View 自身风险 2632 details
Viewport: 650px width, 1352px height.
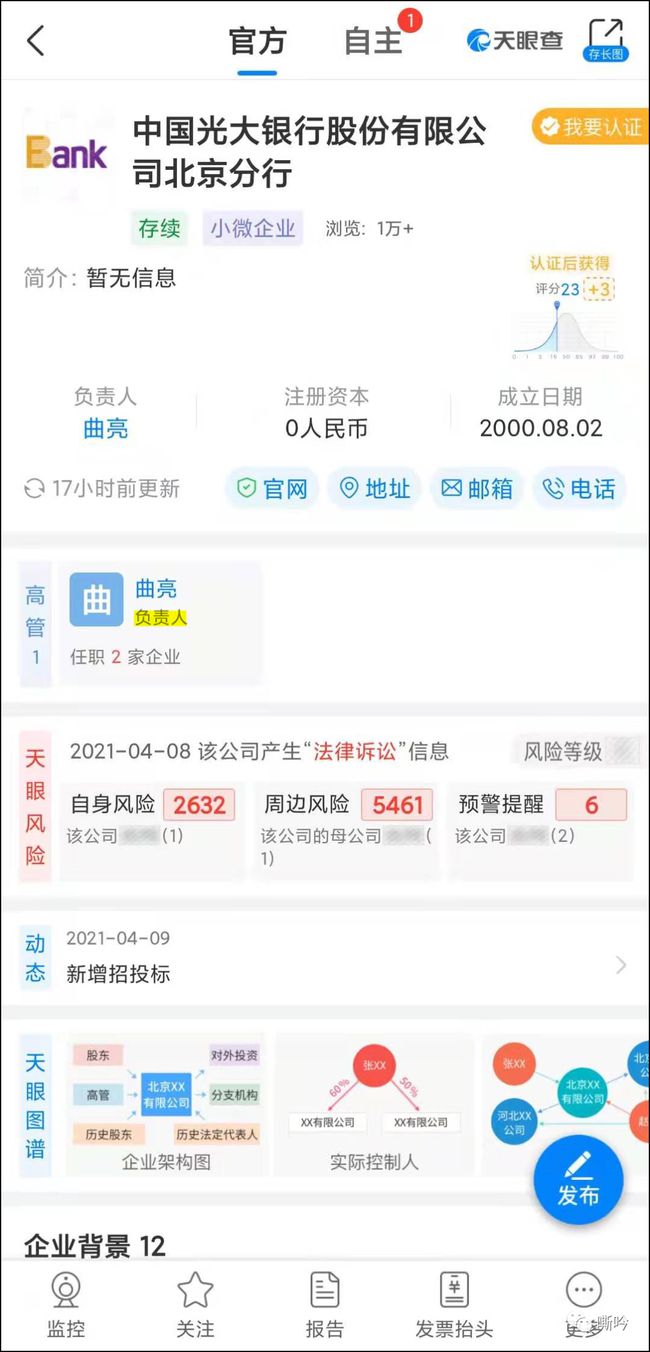tap(152, 817)
